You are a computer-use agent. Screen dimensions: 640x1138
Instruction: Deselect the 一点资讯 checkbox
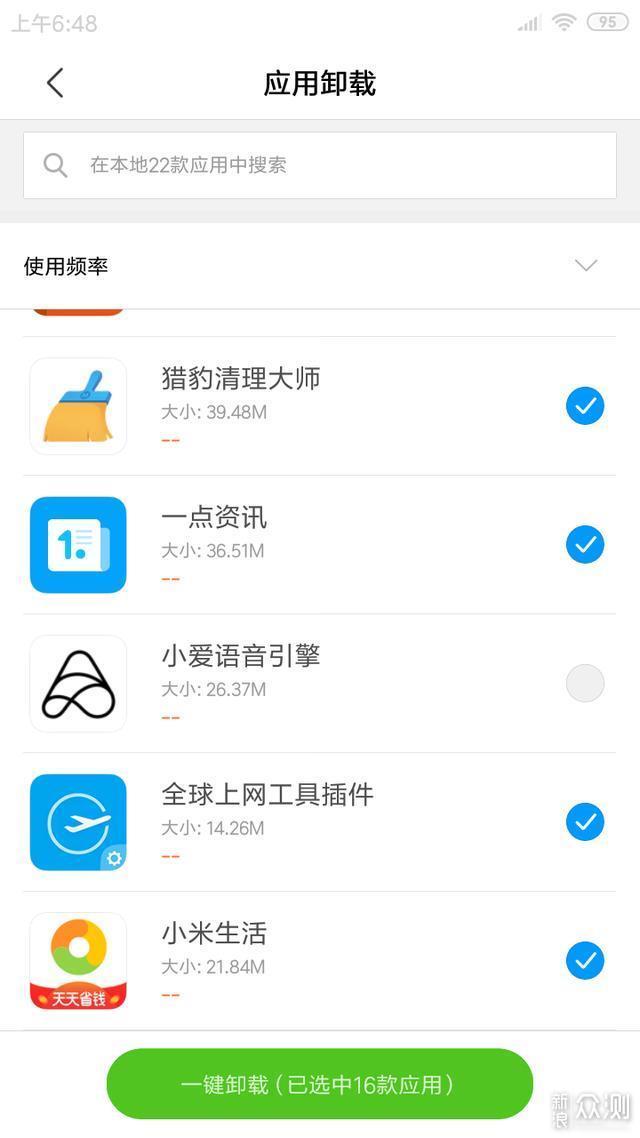click(x=585, y=545)
